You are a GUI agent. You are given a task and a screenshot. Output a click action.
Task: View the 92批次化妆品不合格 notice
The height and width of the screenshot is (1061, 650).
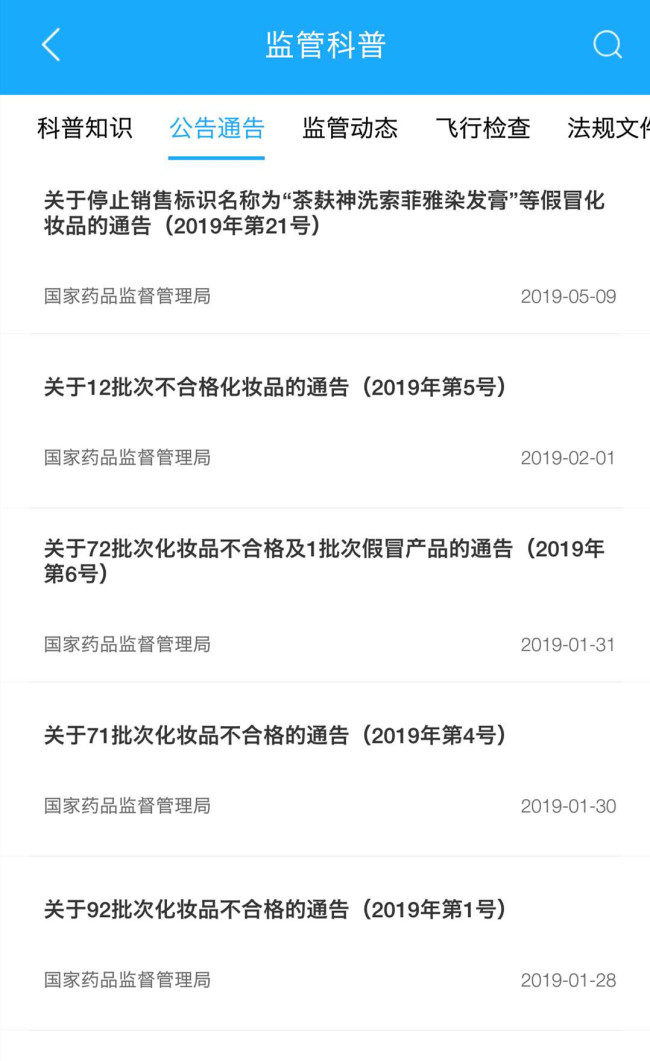[x=325, y=943]
